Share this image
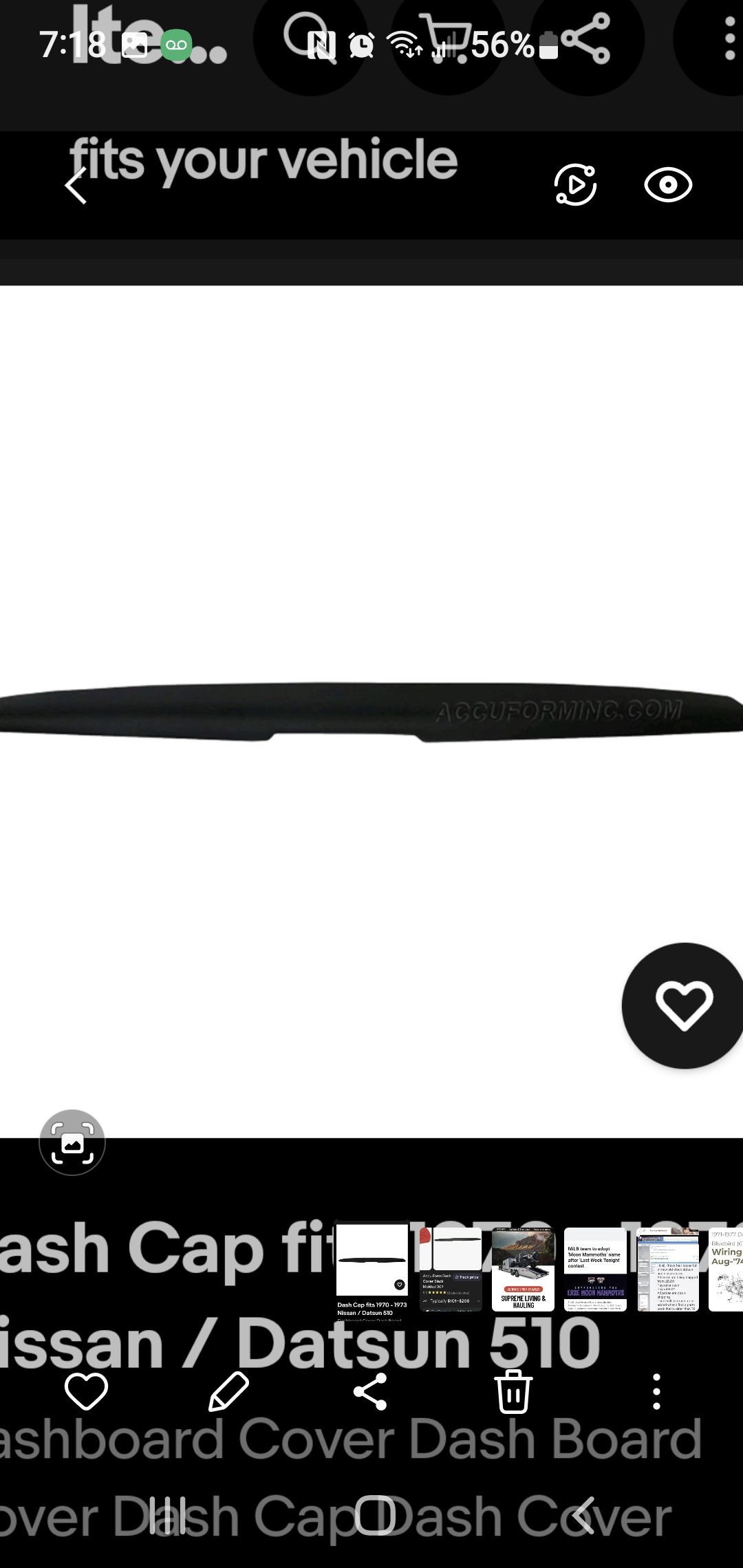This screenshot has width=743, height=1568. pyautogui.click(x=371, y=1393)
